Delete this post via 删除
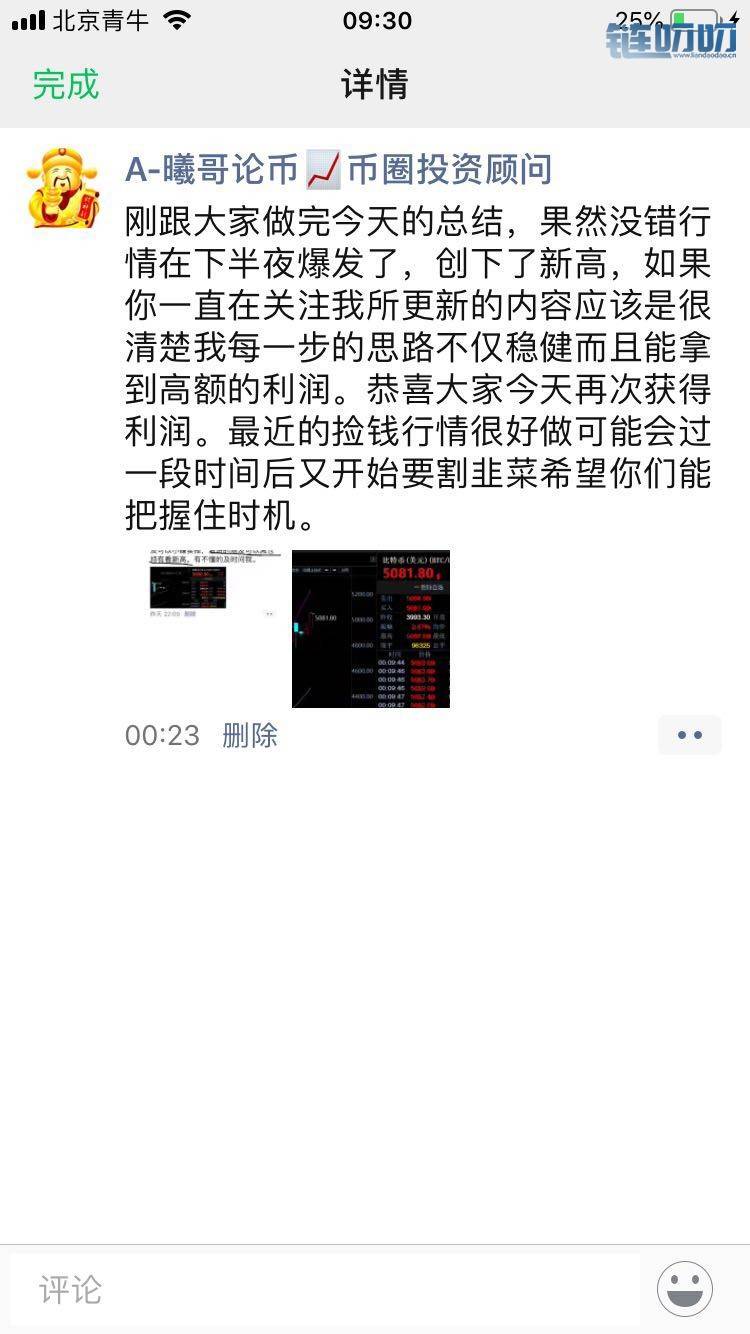Viewport: 750px width, 1334px height. [x=249, y=736]
